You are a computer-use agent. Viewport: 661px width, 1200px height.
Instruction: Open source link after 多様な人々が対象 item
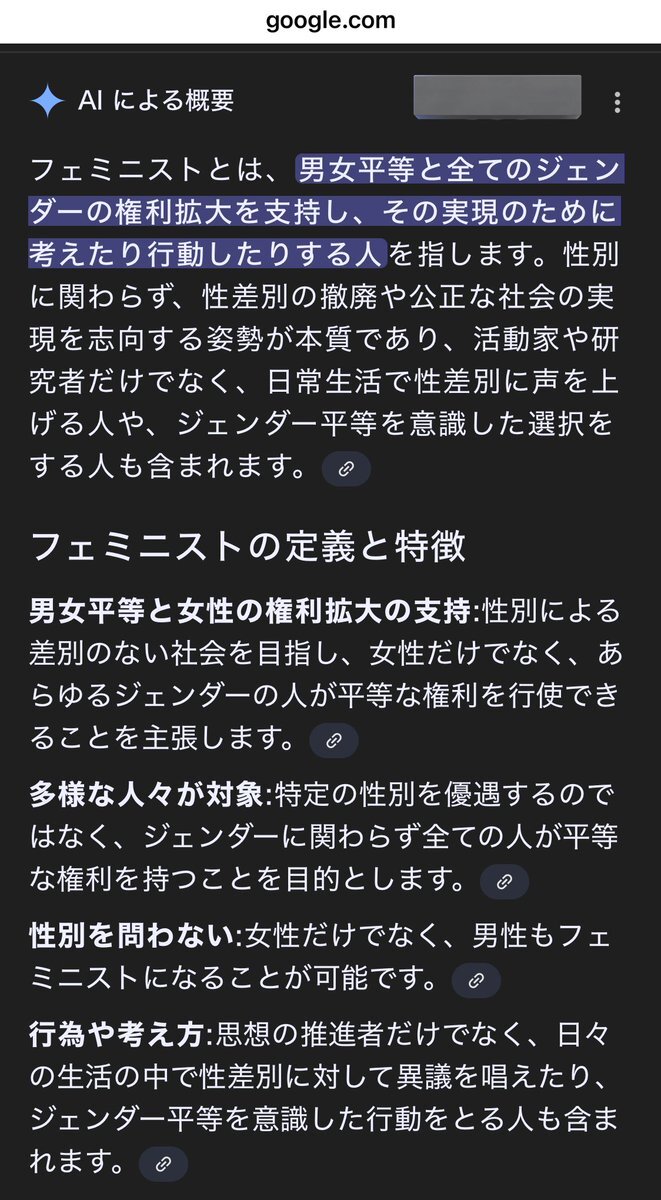(x=504, y=881)
